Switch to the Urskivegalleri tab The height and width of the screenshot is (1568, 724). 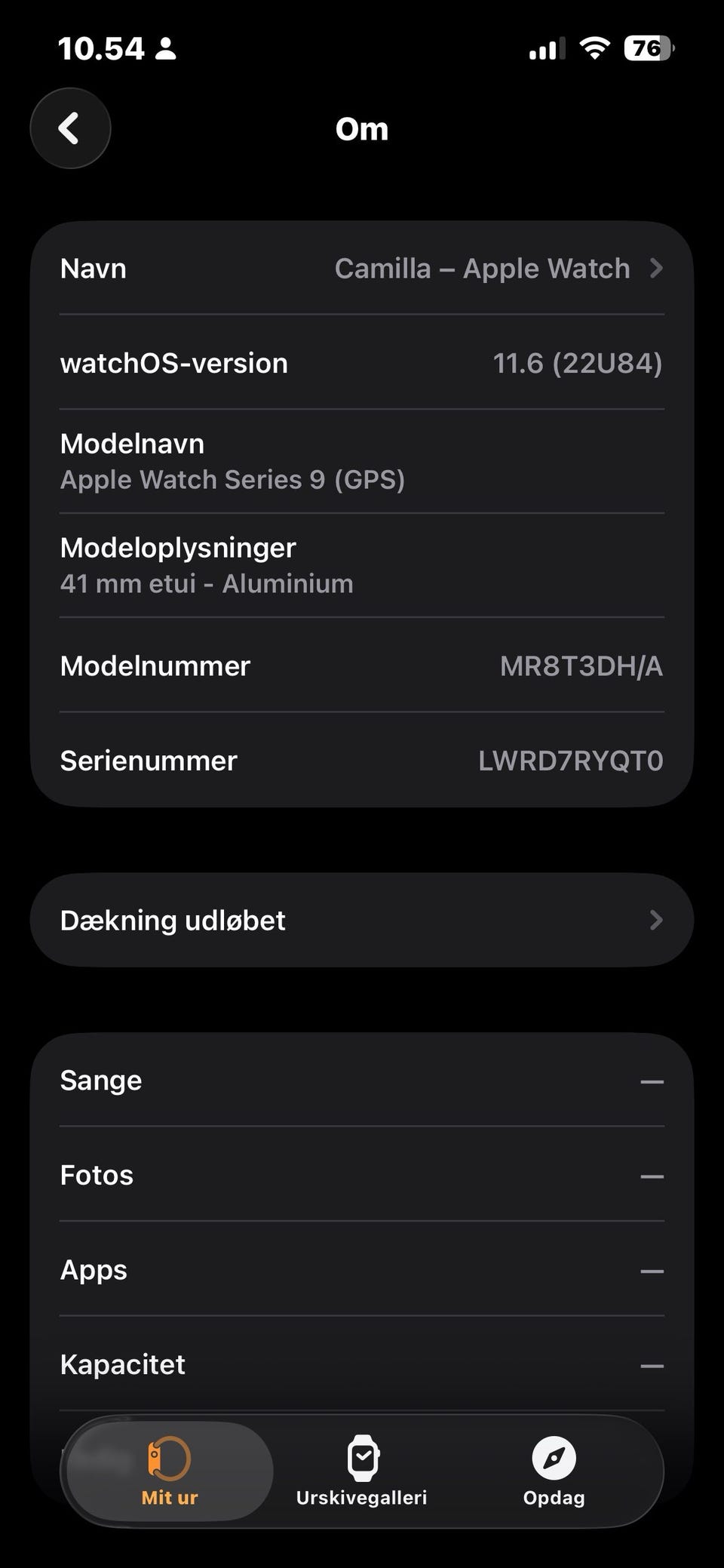coord(362,1471)
